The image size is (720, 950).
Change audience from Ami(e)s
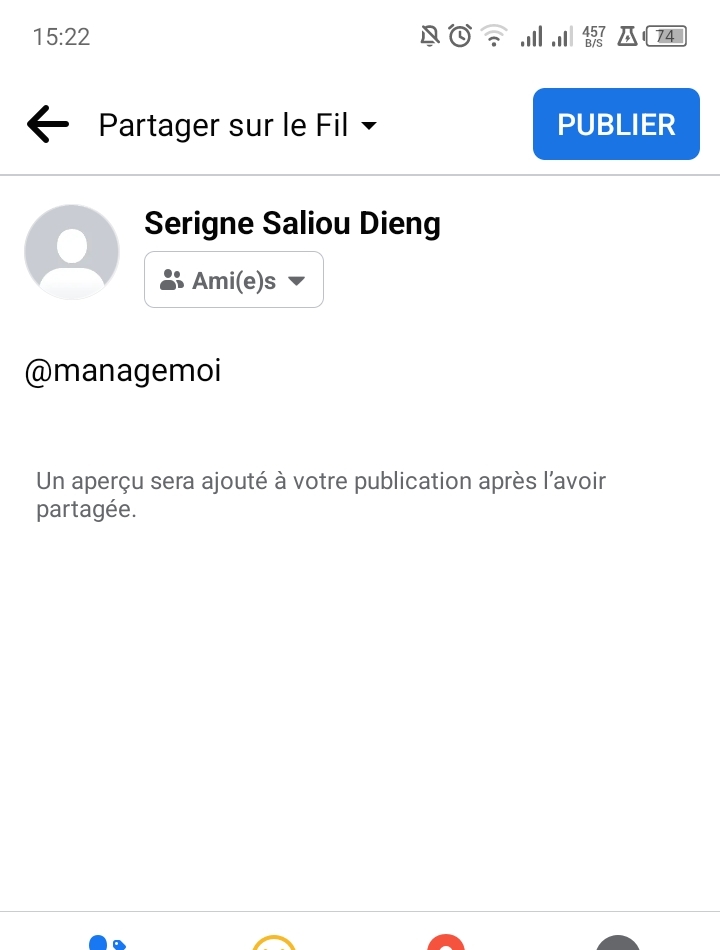(233, 280)
